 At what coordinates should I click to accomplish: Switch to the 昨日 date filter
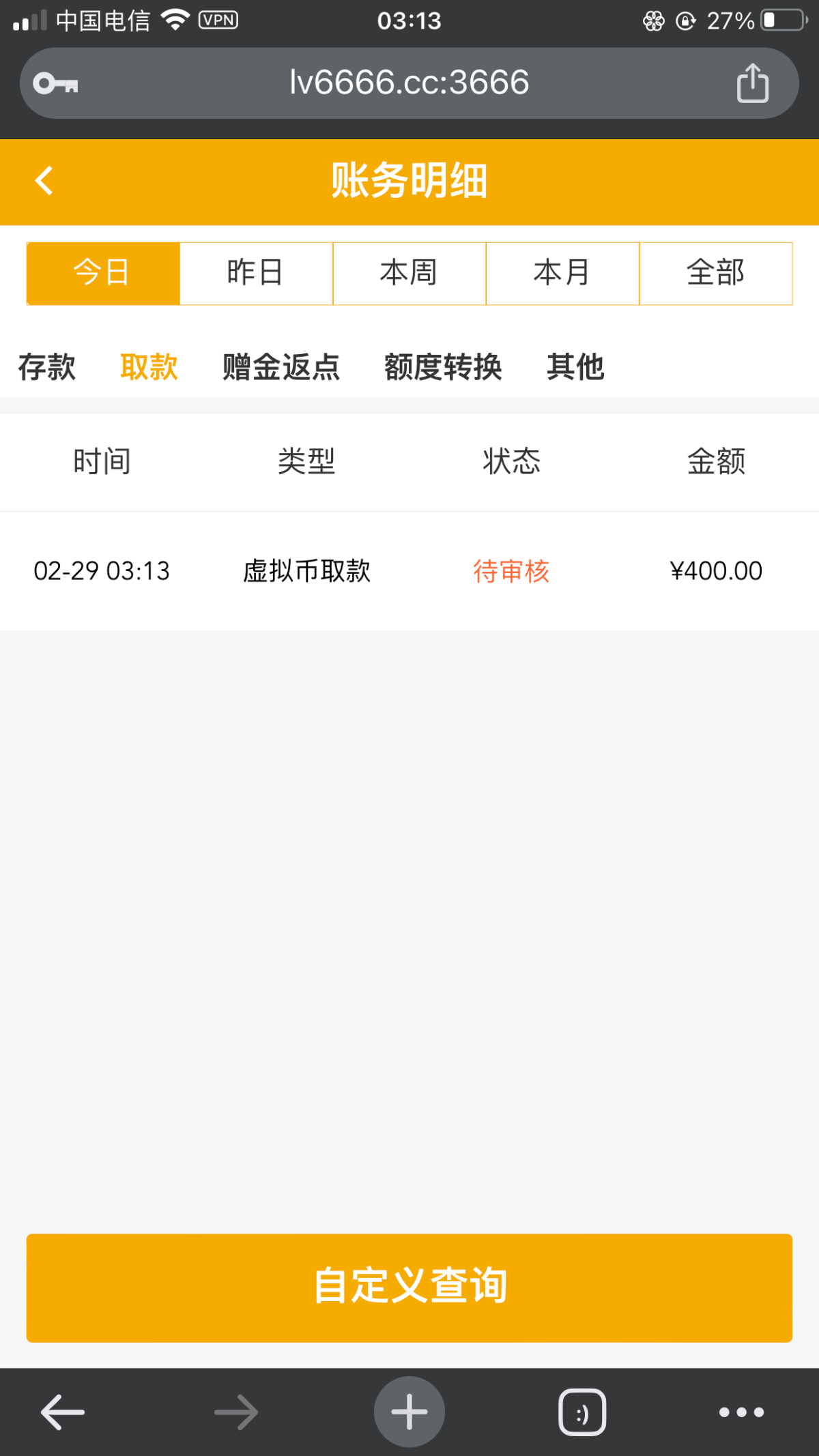pyautogui.click(x=256, y=273)
